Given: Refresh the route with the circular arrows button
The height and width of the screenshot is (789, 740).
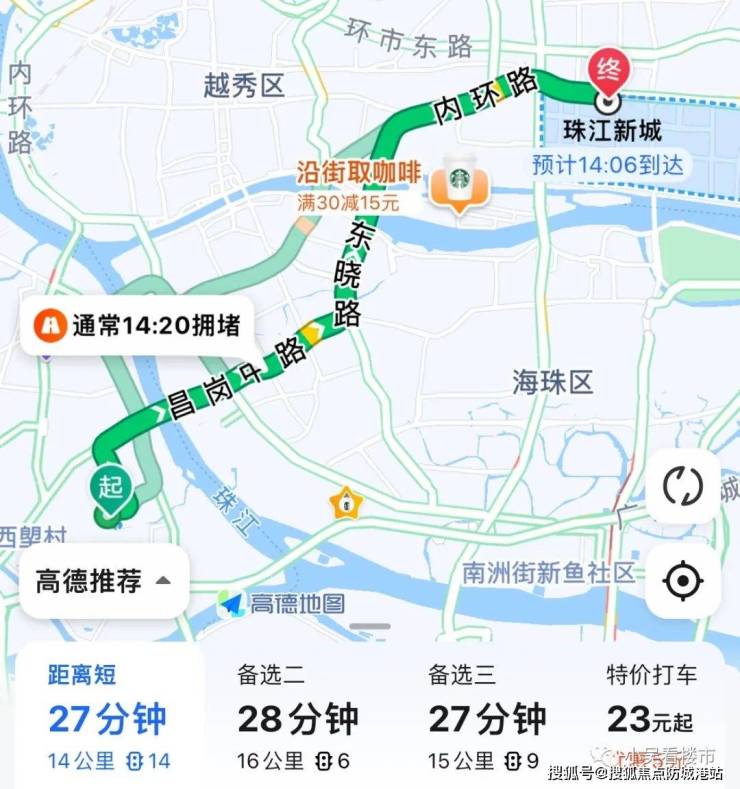Looking at the screenshot, I should 683,487.
